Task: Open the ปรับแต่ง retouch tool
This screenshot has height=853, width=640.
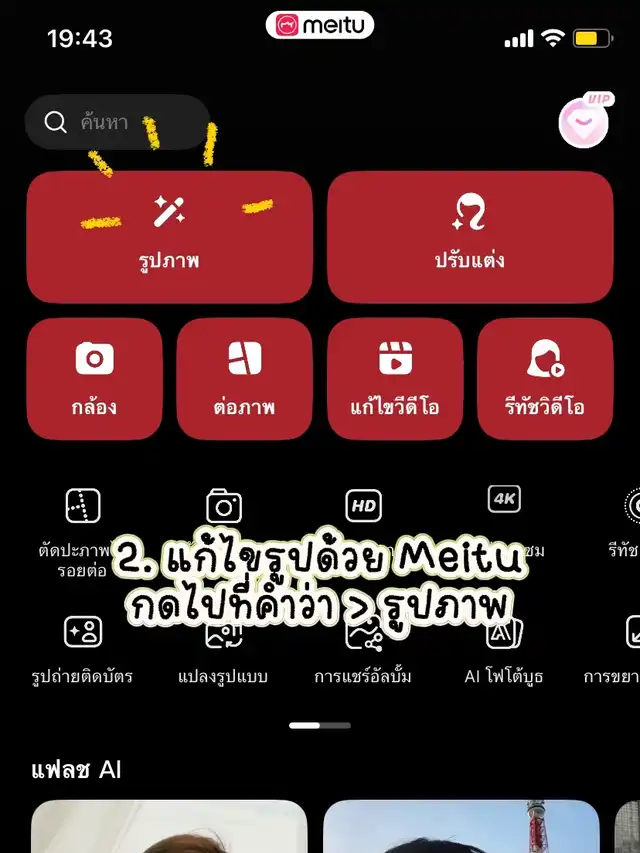Action: click(x=470, y=237)
